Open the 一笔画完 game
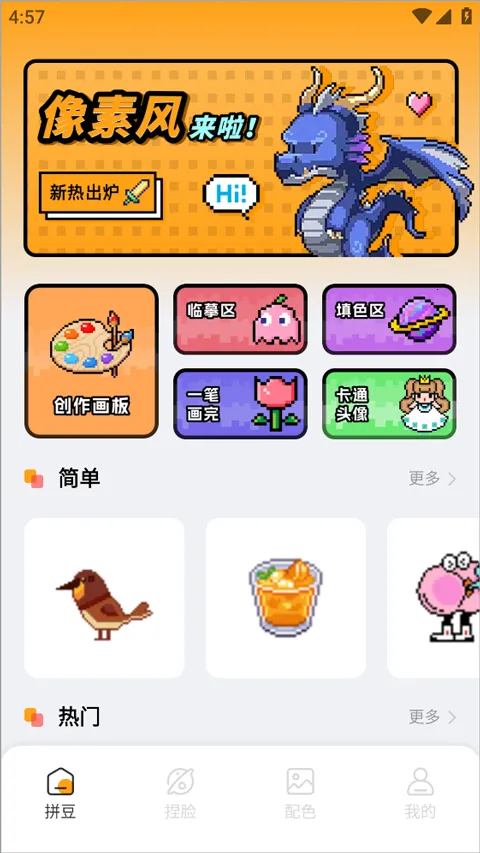480x853 pixels. [x=240, y=404]
